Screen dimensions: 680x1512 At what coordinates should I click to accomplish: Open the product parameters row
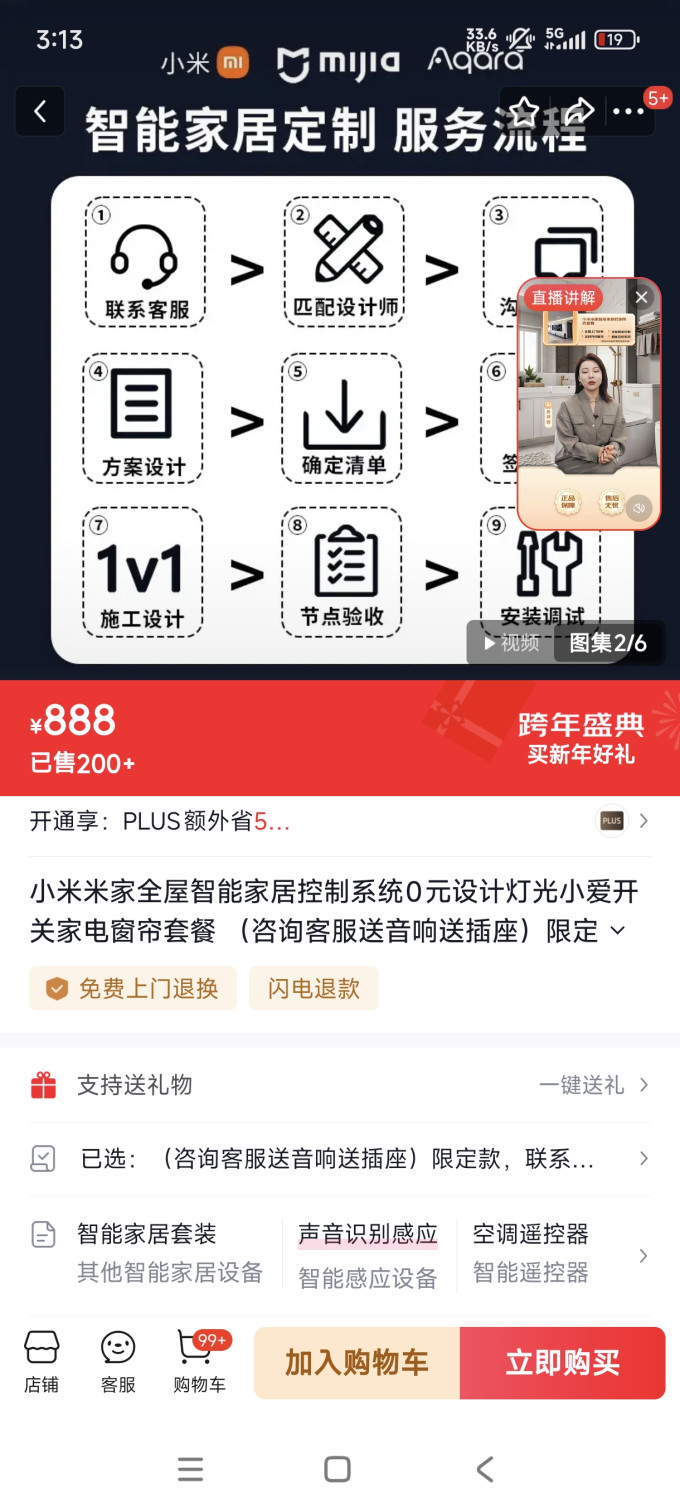click(x=340, y=1254)
